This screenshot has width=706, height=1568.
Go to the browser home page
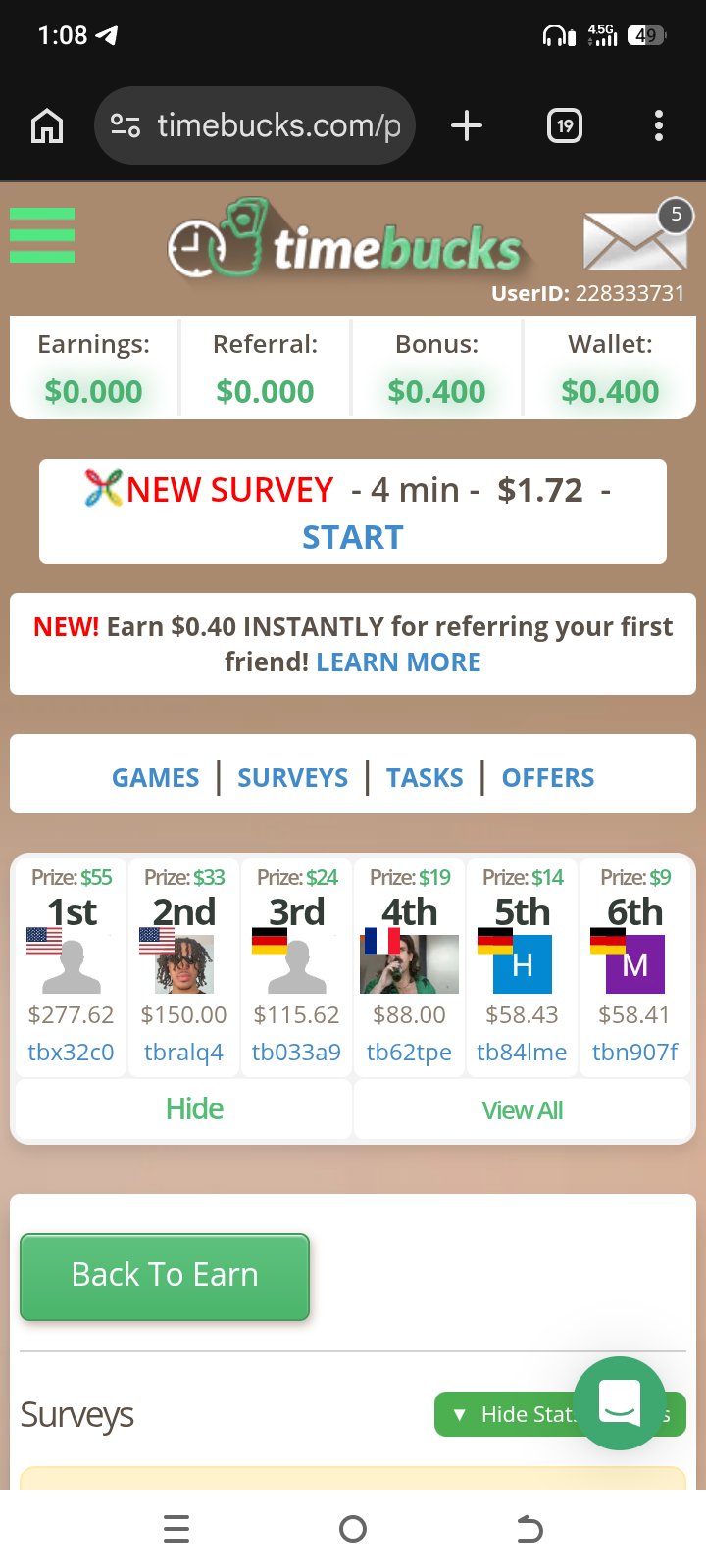pos(47,125)
